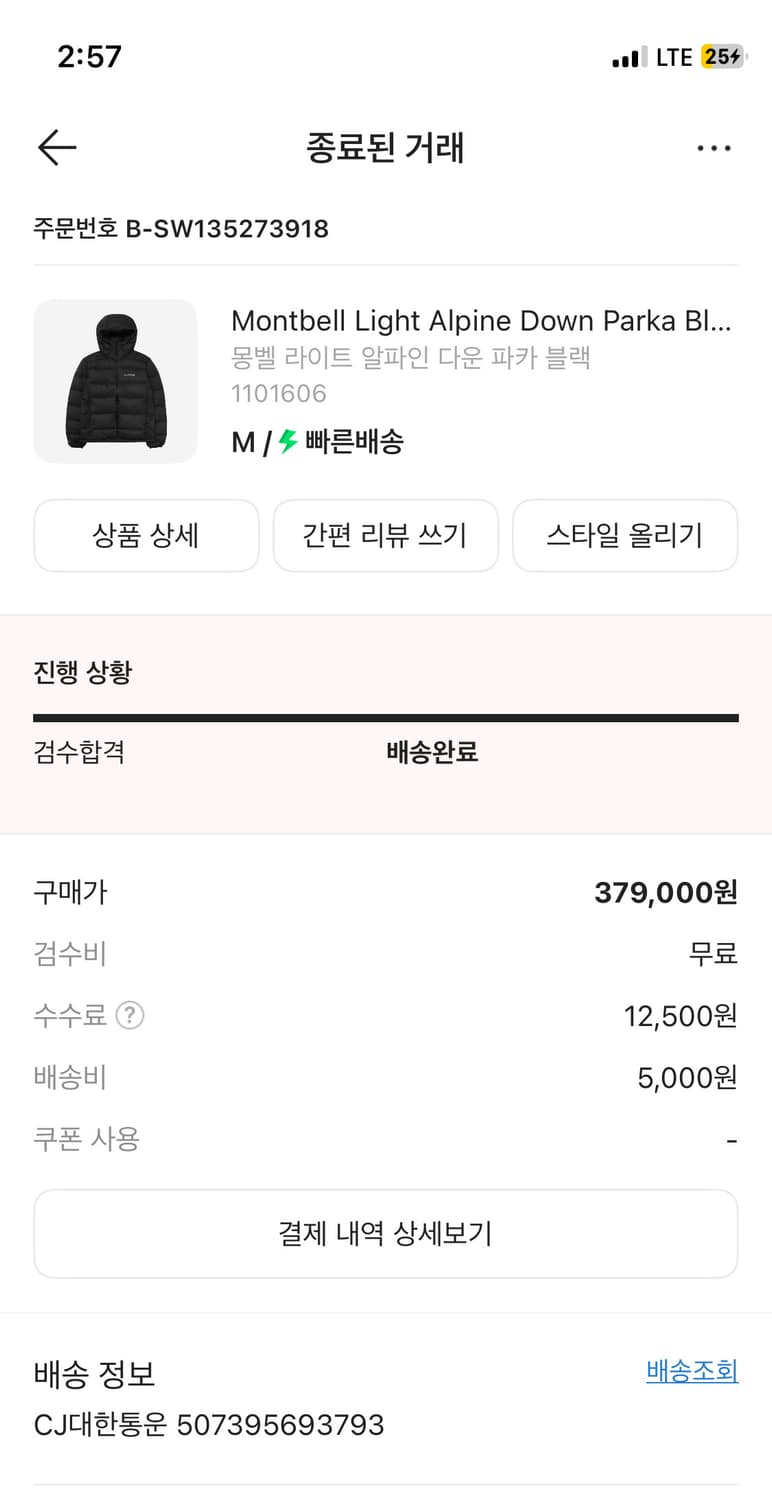This screenshot has height=1500, width=772.
Task: Expand 결제 내역 상세보기 payment details
Action: (x=386, y=1233)
